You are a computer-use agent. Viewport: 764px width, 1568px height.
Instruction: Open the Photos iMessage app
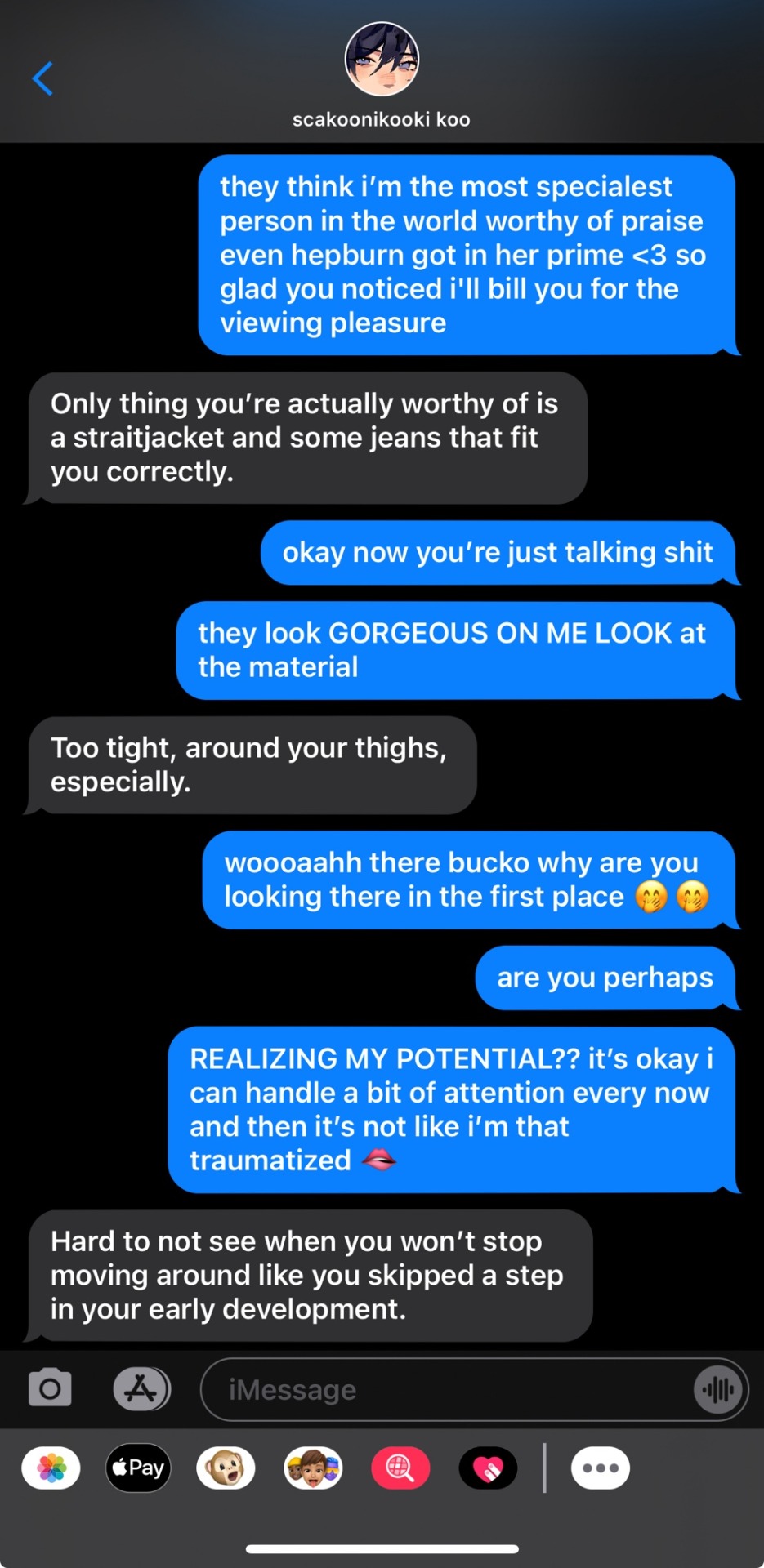[51, 1468]
